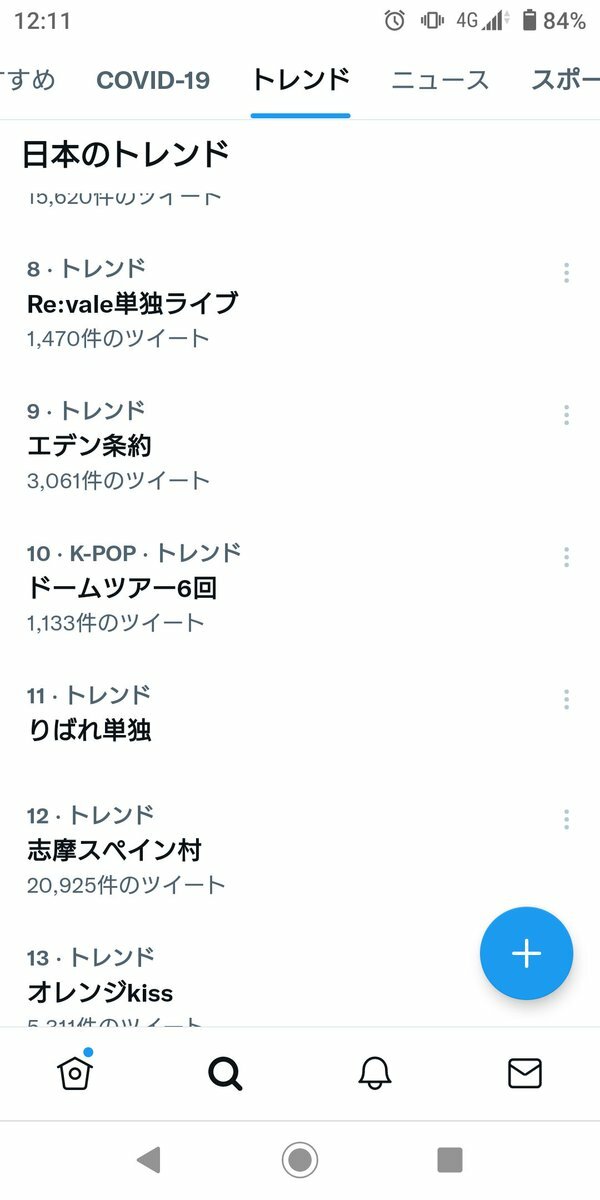The height and width of the screenshot is (1200, 600).
Task: Switch to the ニュース tab
Action: [x=440, y=81]
